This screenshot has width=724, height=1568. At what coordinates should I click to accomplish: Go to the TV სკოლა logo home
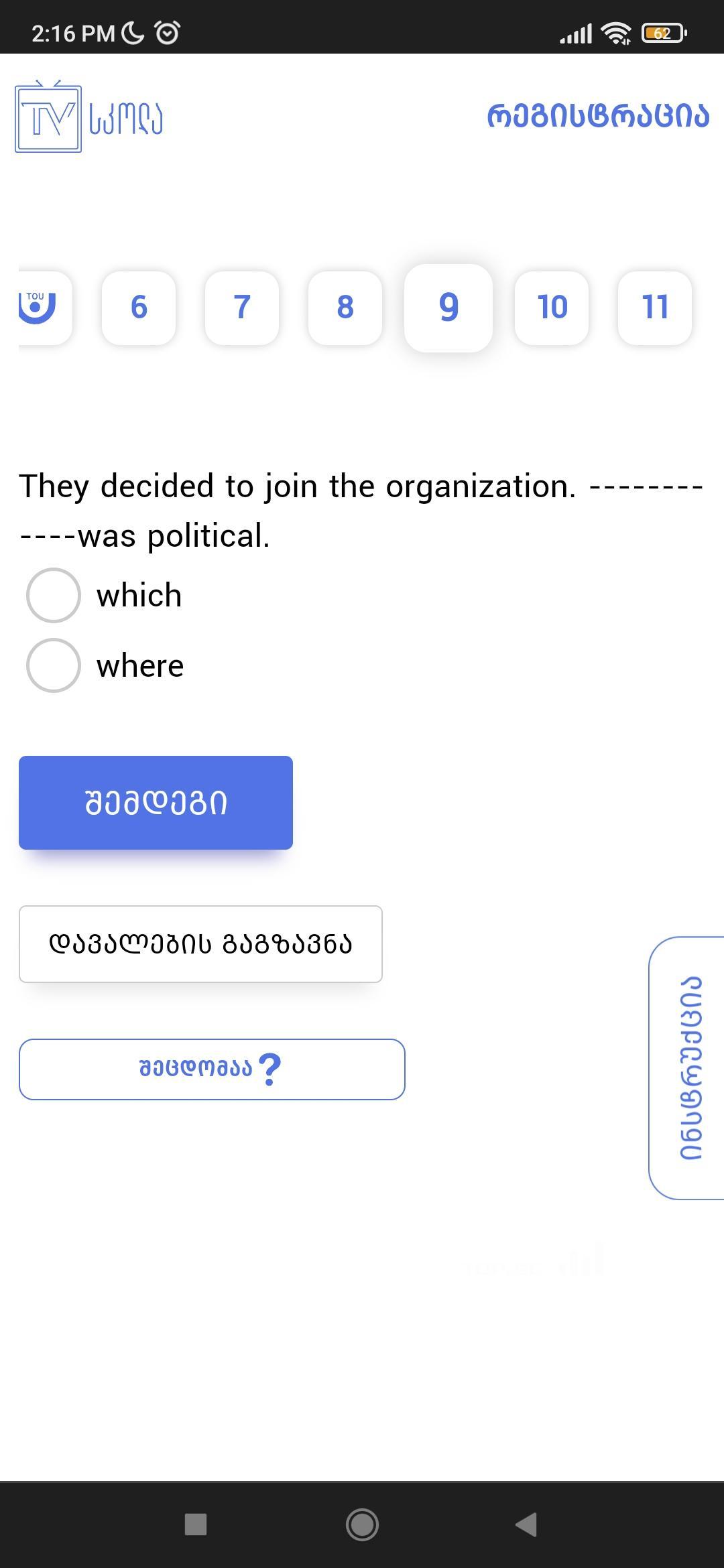tap(88, 117)
